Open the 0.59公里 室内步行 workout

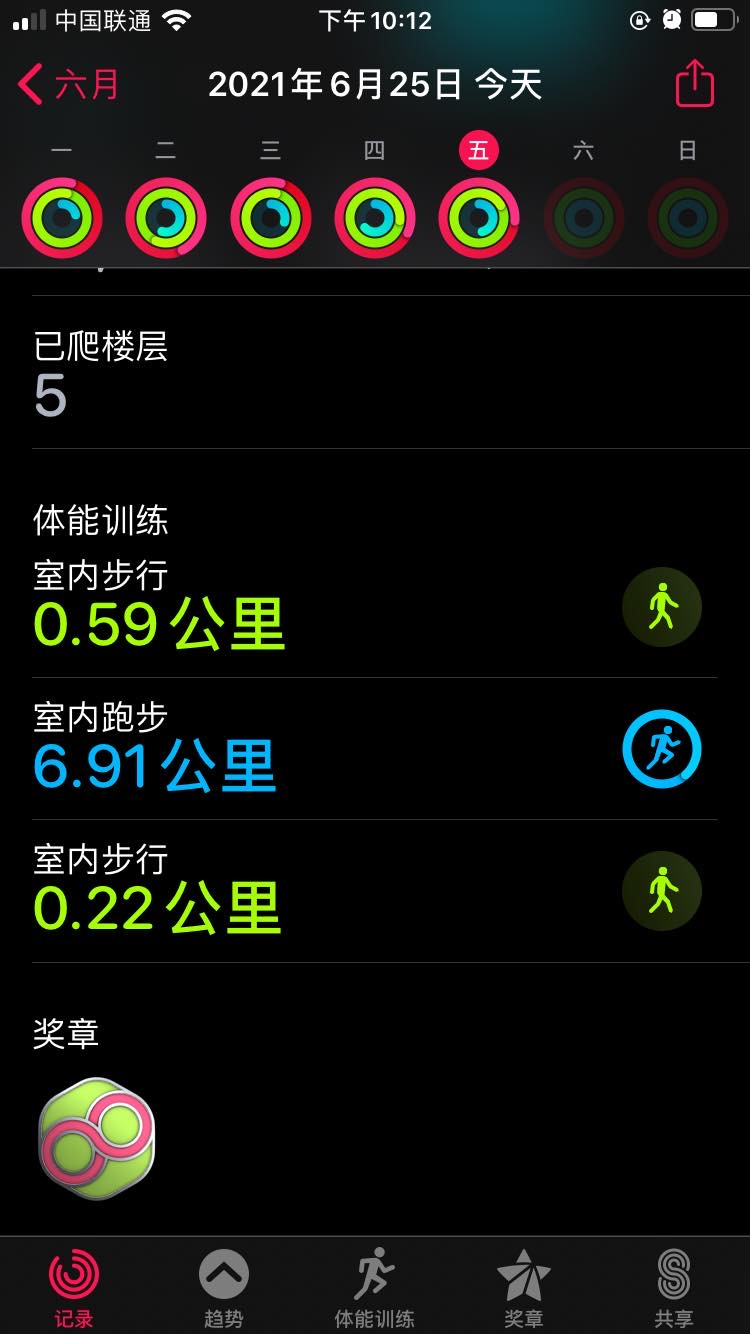(x=374, y=606)
